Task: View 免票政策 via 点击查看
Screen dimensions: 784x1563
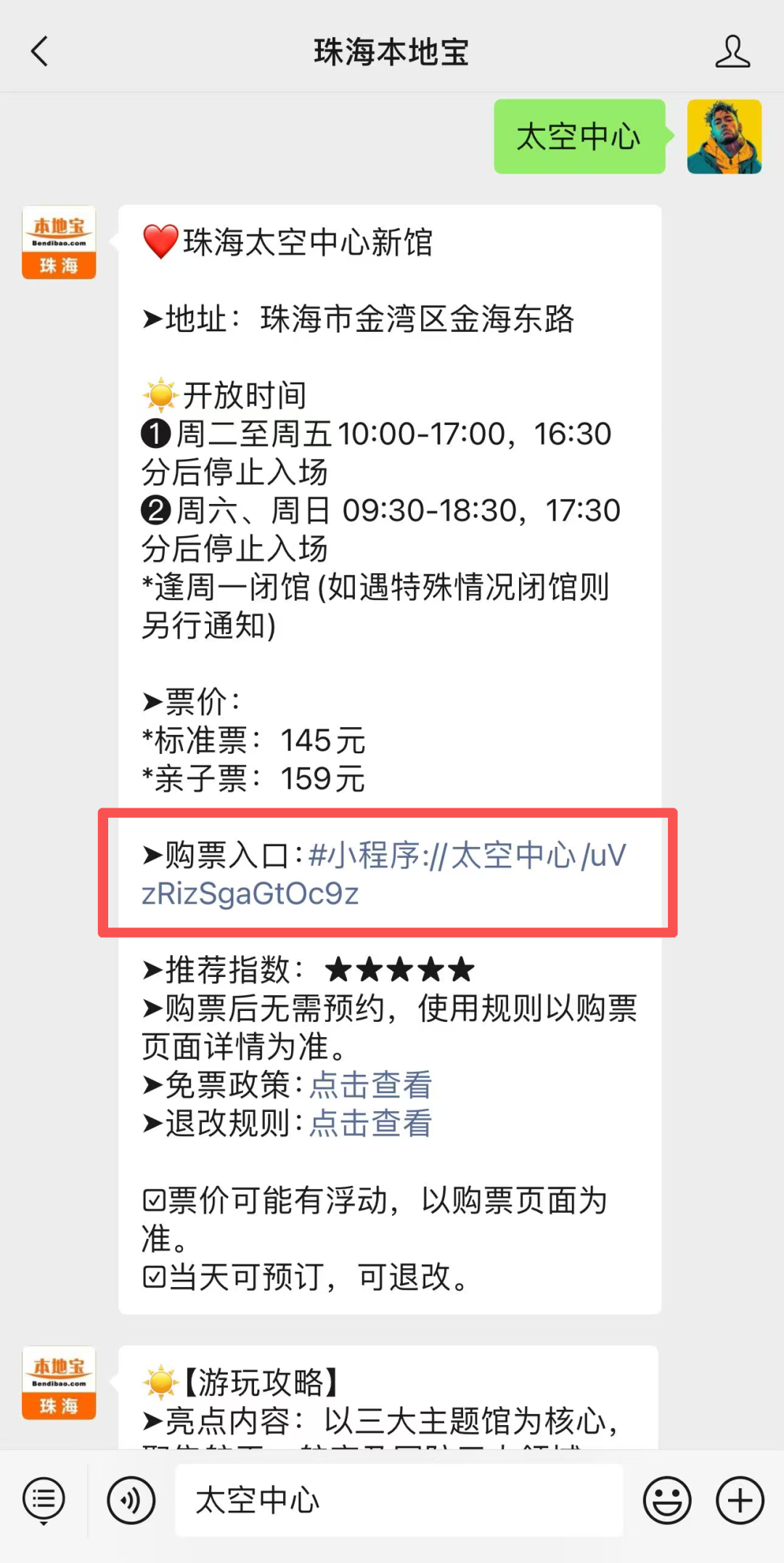Action: [371, 1085]
